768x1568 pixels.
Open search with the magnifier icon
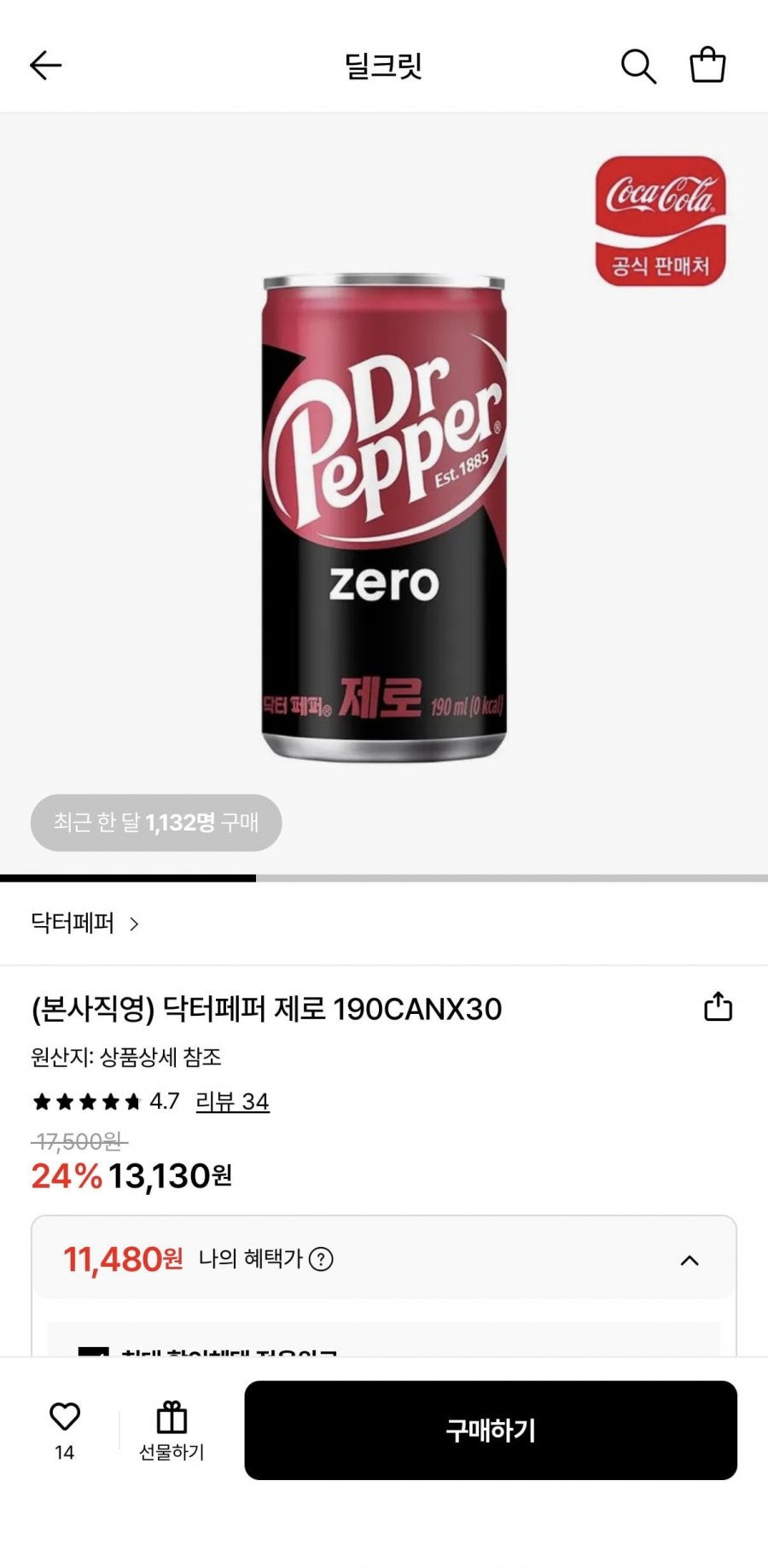point(637,66)
